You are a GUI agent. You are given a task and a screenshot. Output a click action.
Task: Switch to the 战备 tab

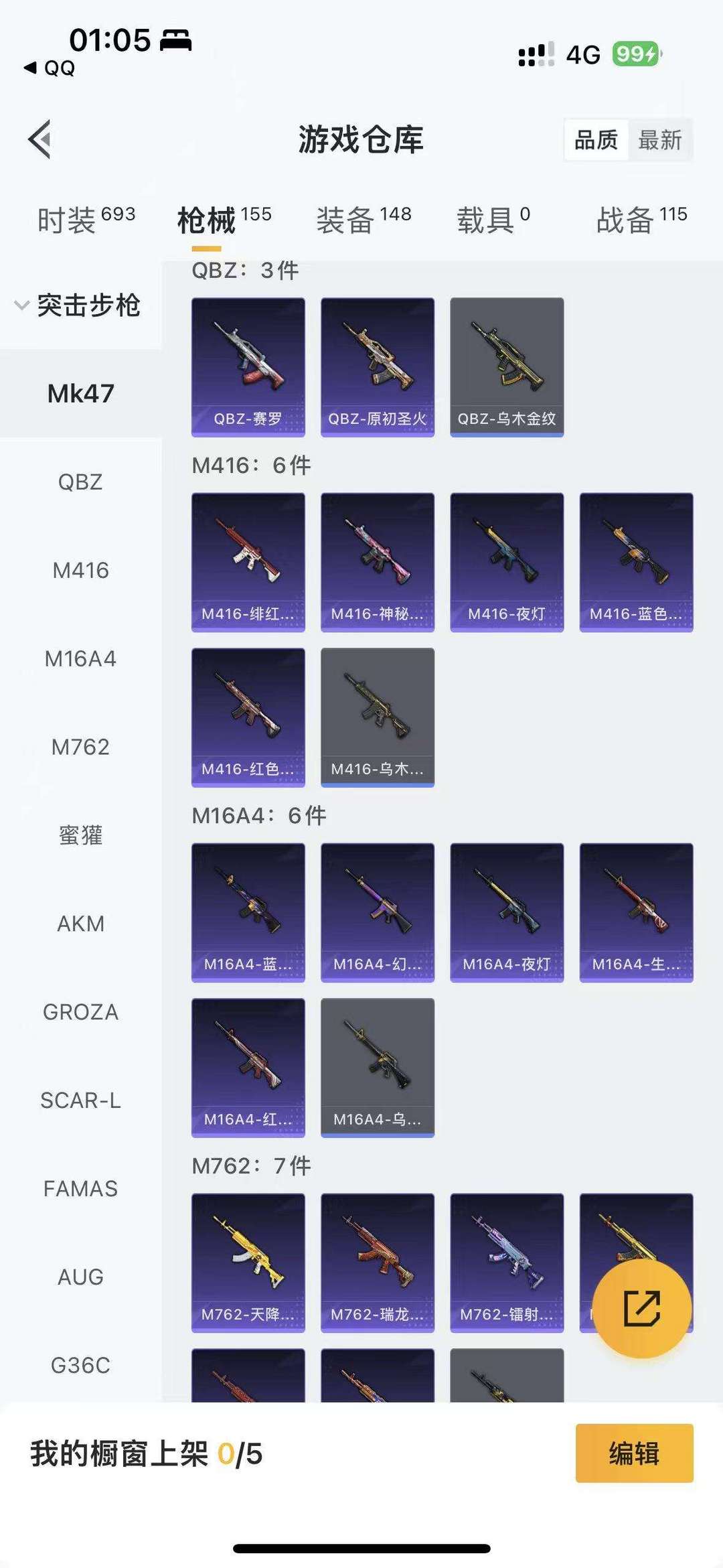click(x=641, y=219)
